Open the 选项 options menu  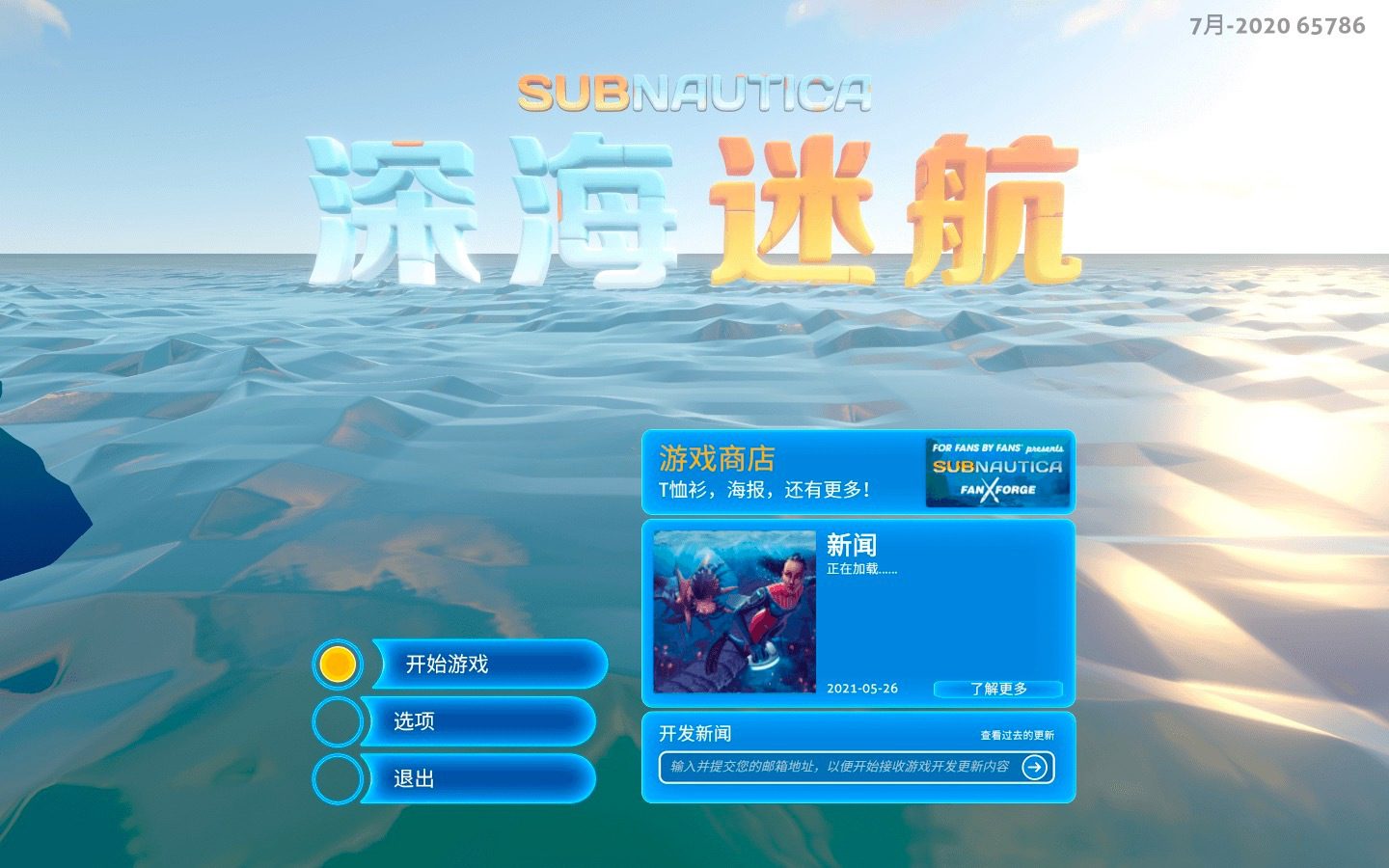click(477, 720)
